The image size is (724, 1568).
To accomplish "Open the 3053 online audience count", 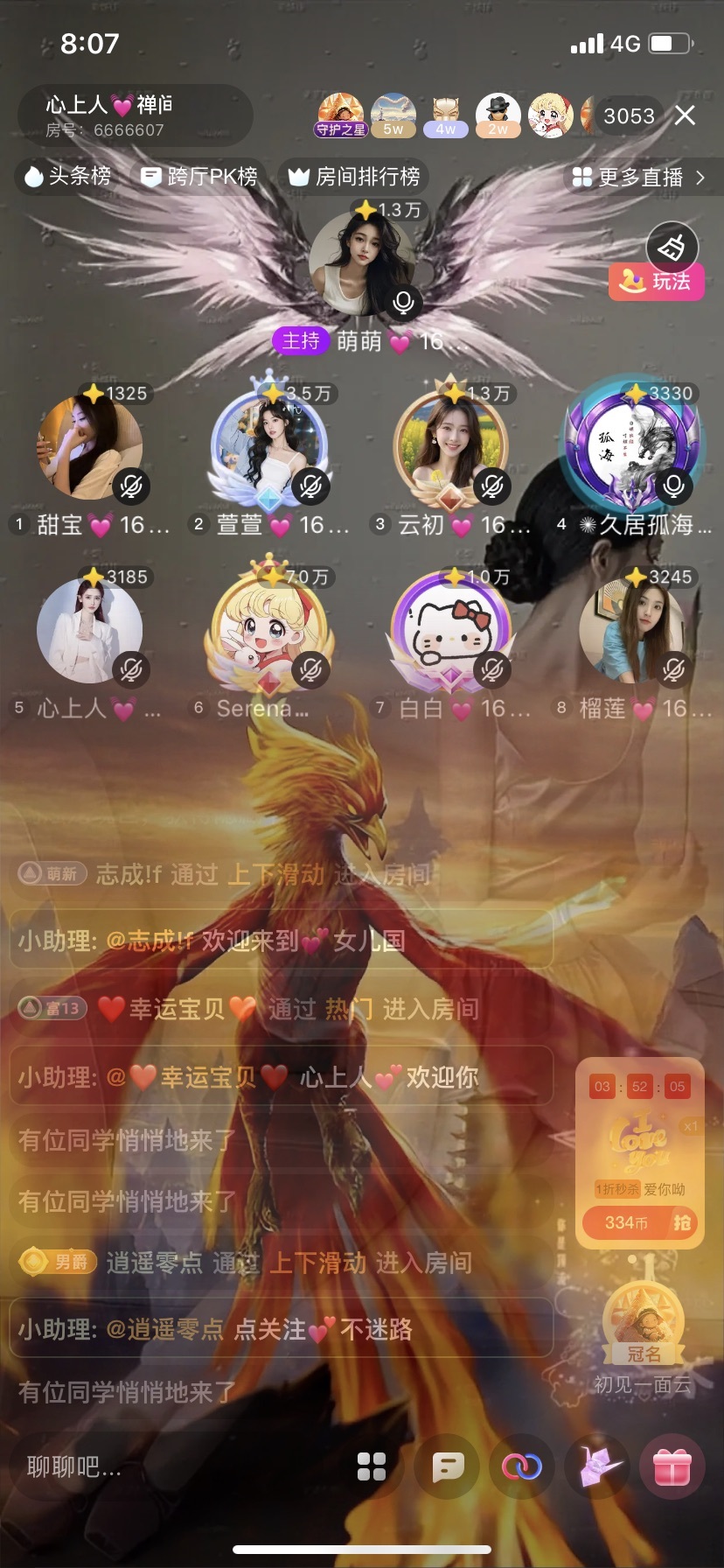I will tap(629, 115).
